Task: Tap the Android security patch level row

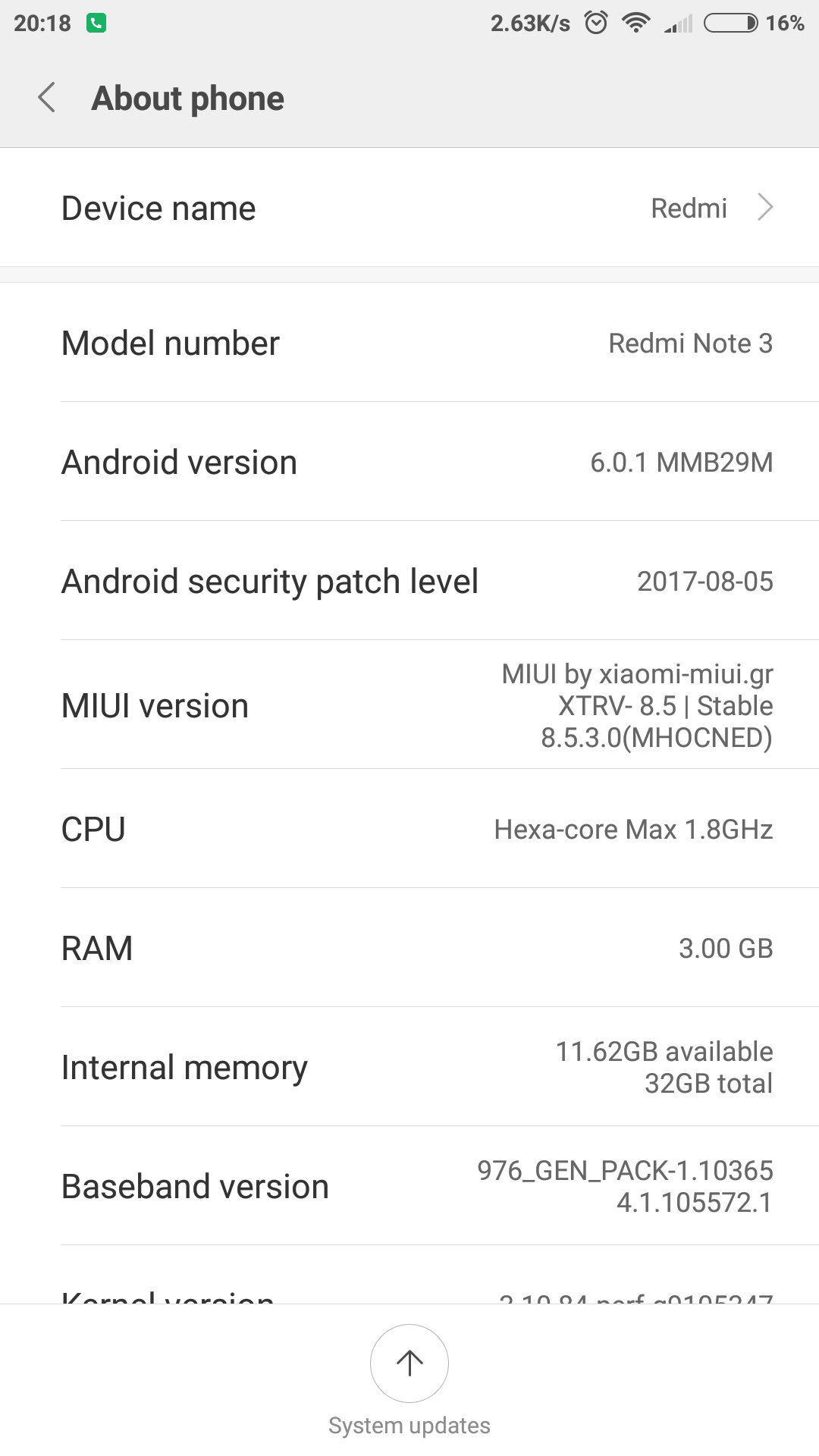Action: 409,581
